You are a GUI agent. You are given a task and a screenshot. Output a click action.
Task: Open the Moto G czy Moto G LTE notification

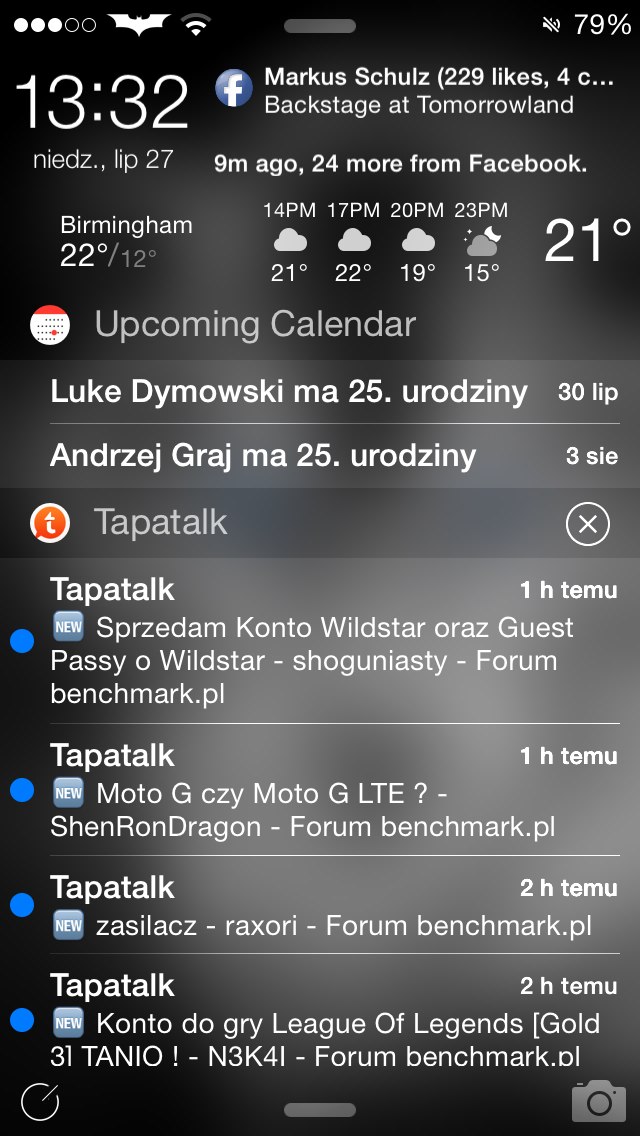(320, 790)
